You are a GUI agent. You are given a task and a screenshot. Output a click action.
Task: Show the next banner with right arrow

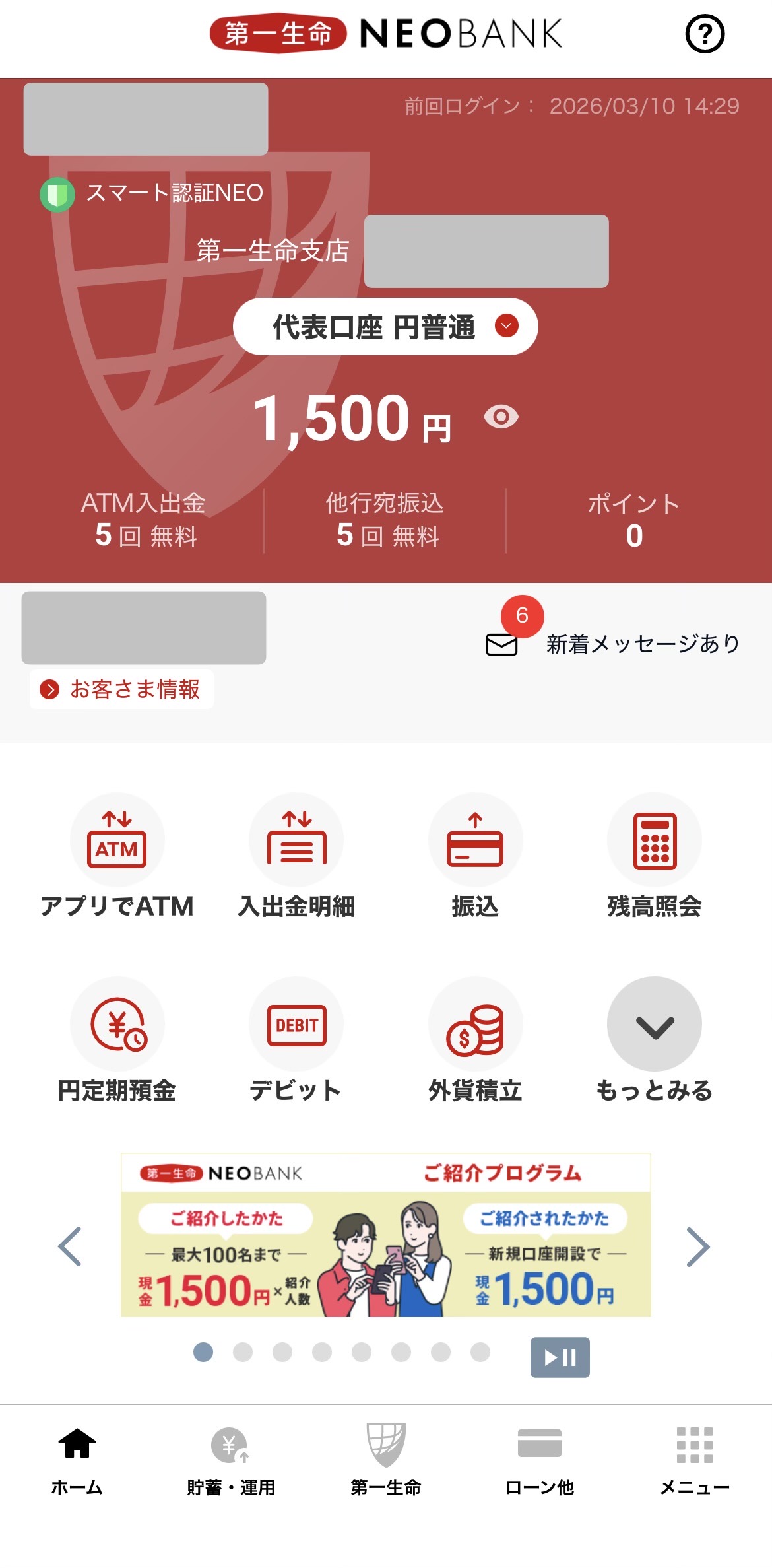[x=697, y=1246]
